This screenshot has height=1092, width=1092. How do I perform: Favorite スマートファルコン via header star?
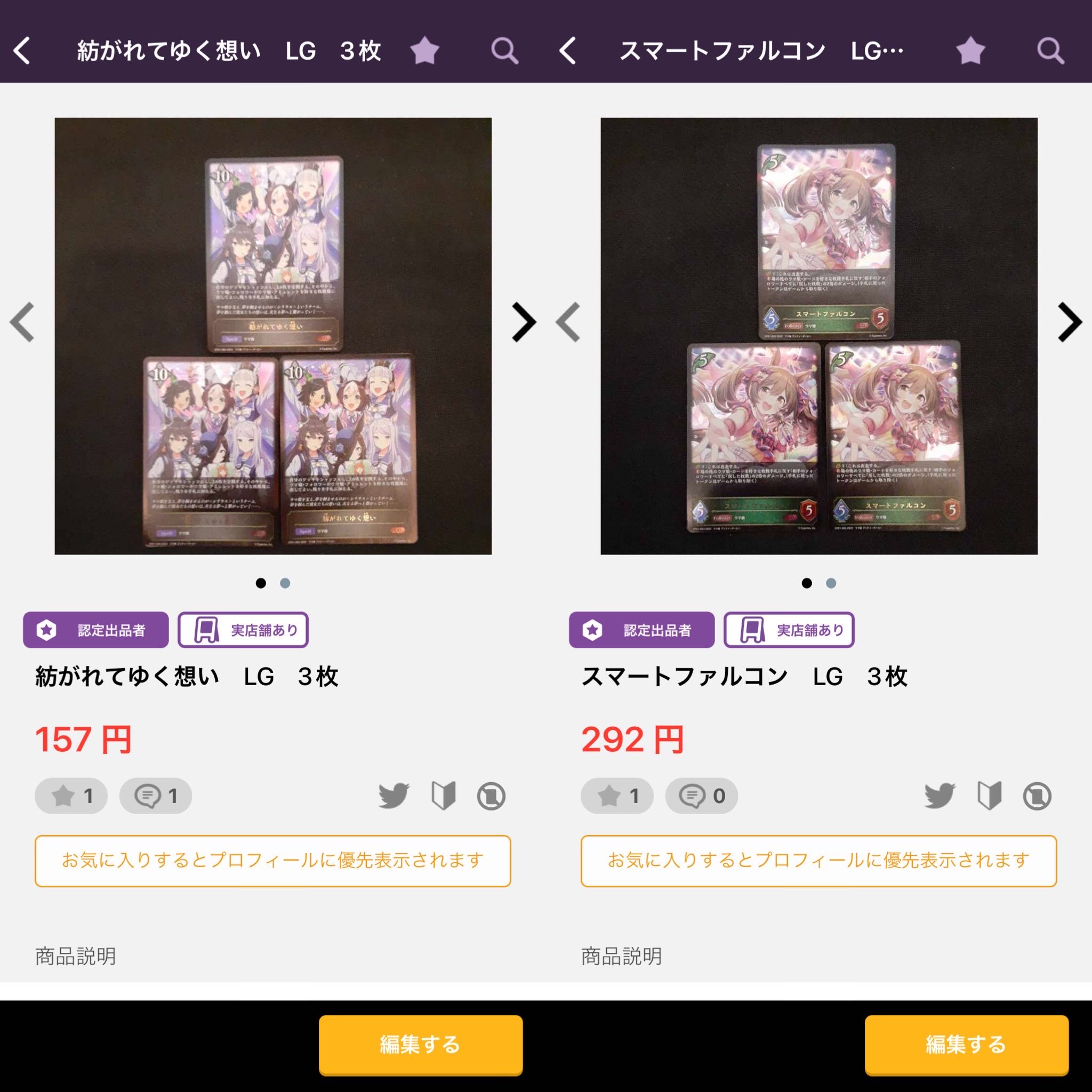tap(970, 51)
